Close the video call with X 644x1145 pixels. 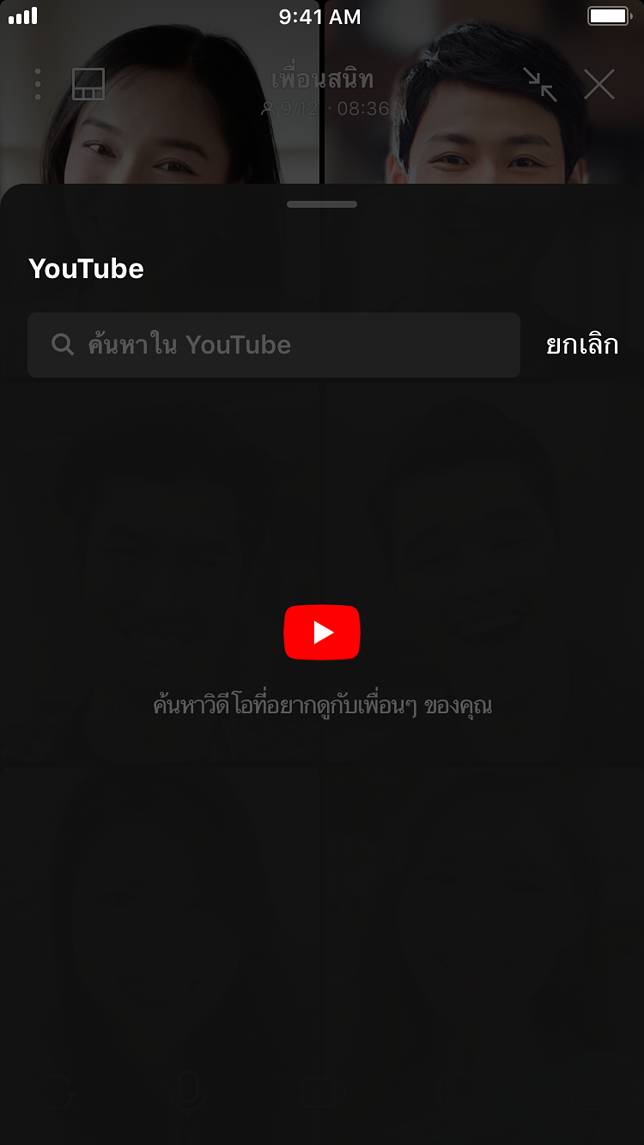599,84
